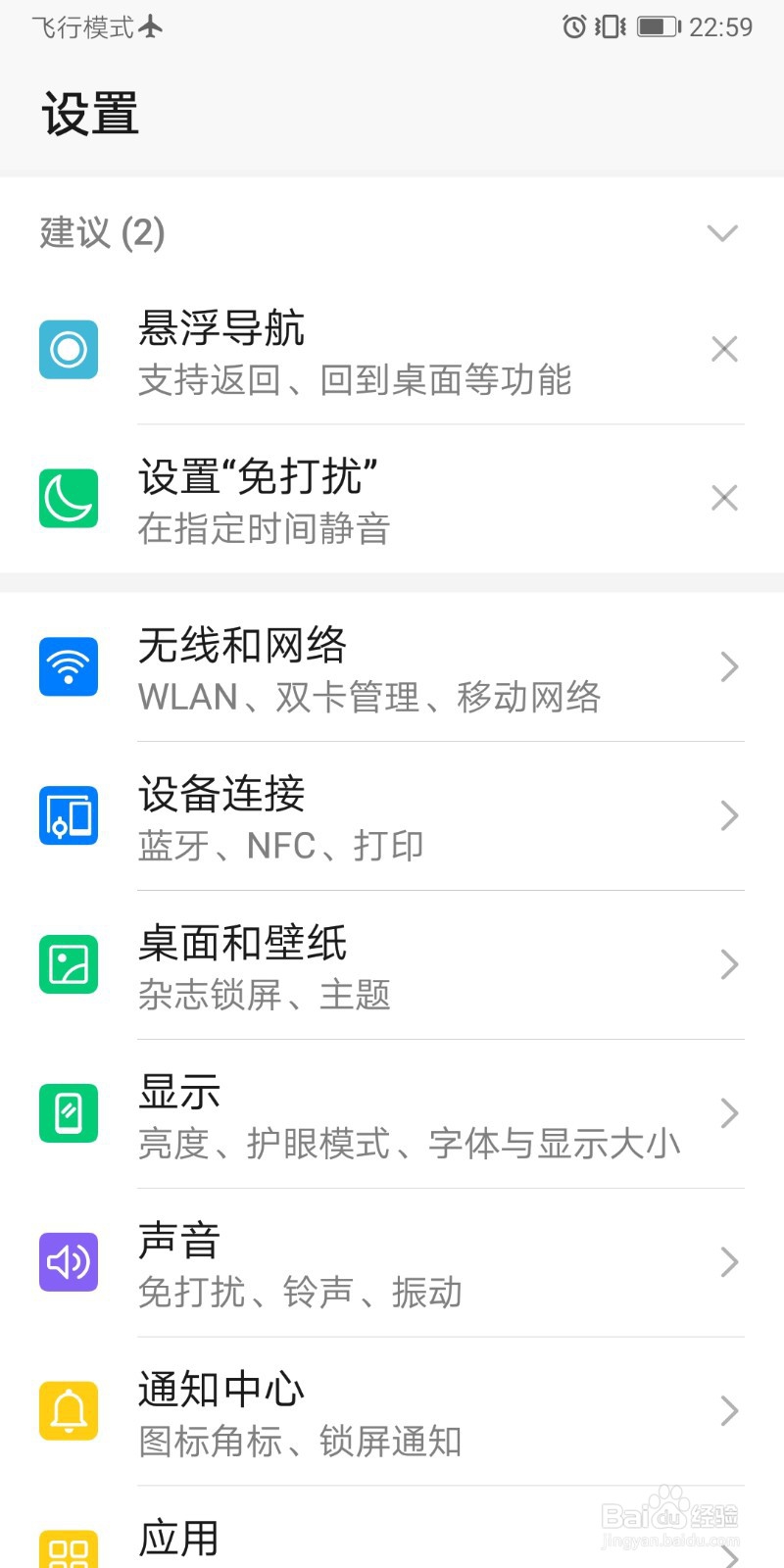Click the 悬浮导航 floating navigation suggestion icon

[x=68, y=349]
